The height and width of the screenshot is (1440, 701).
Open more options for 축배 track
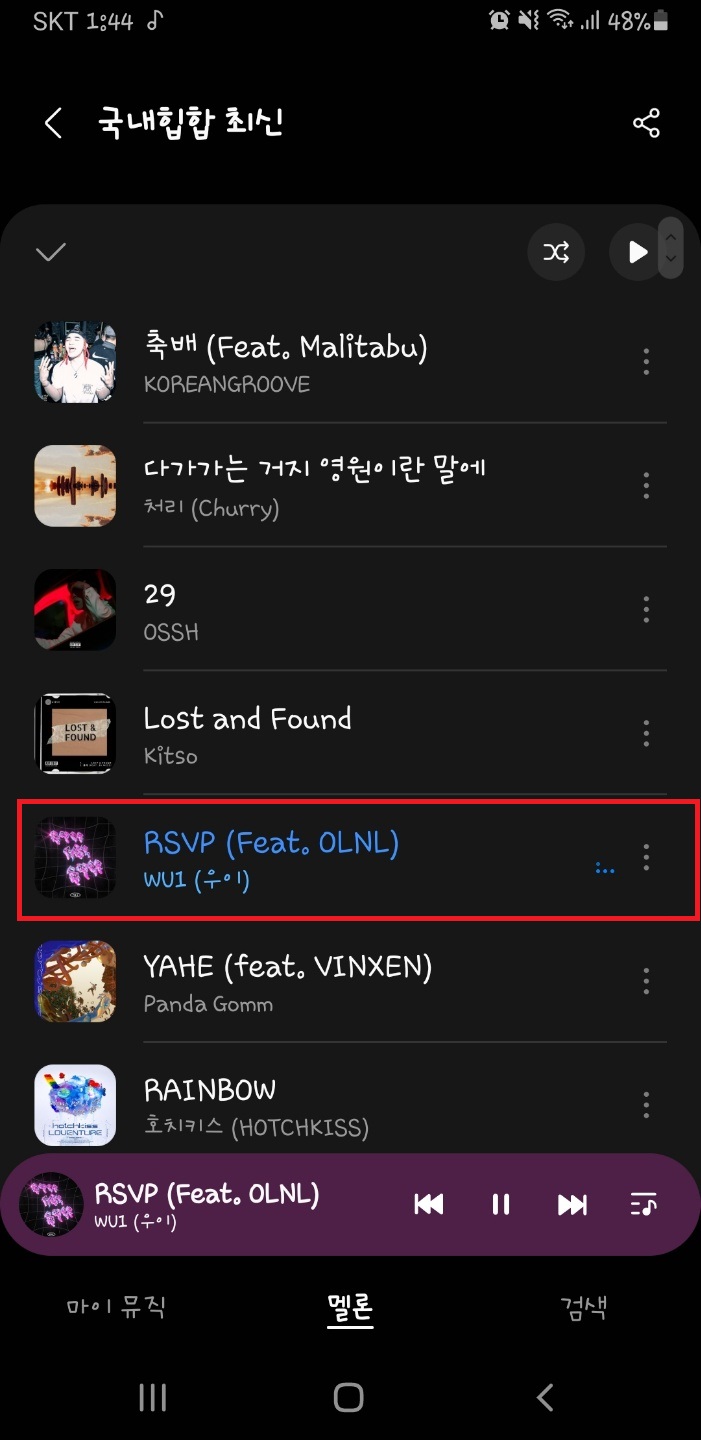[646, 361]
